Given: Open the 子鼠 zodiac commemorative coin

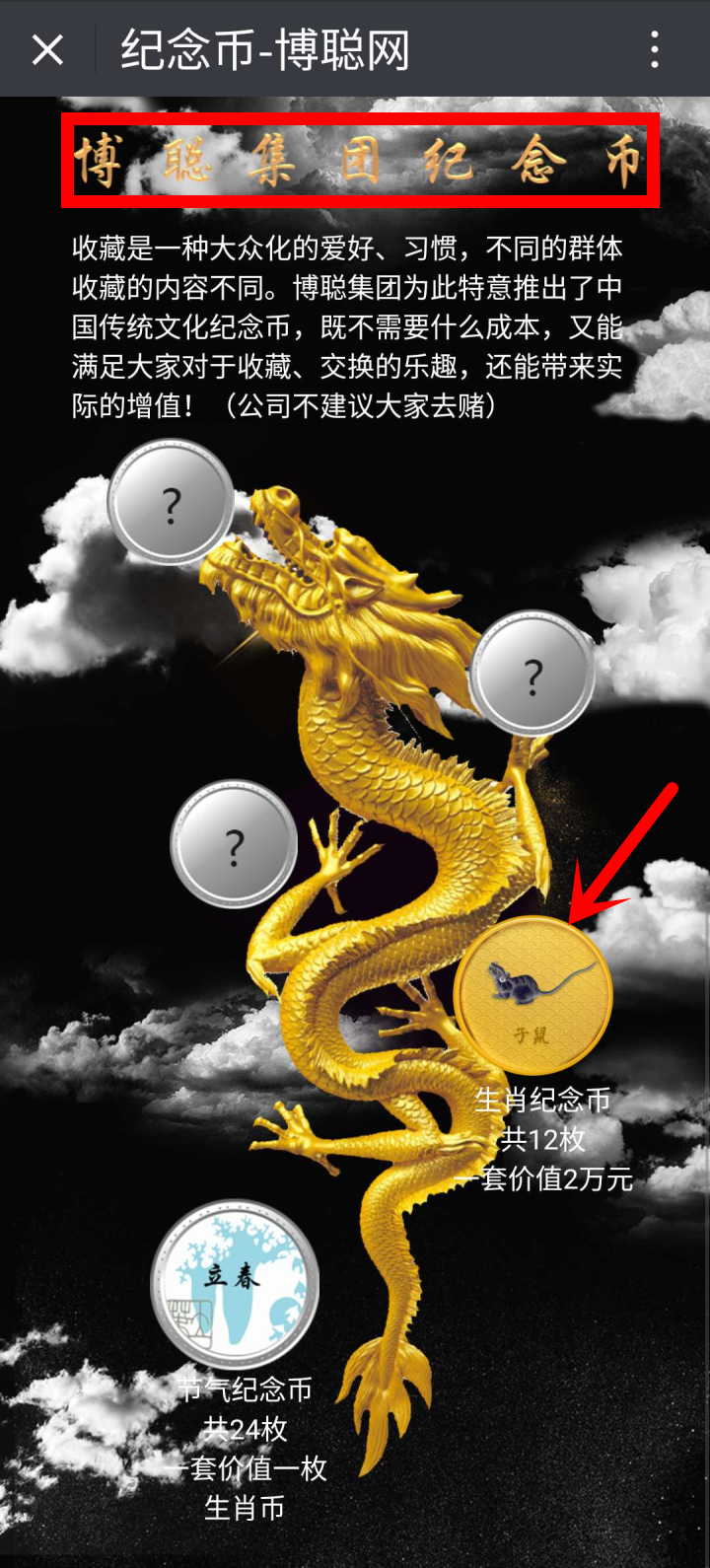Looking at the screenshot, I should [x=533, y=995].
